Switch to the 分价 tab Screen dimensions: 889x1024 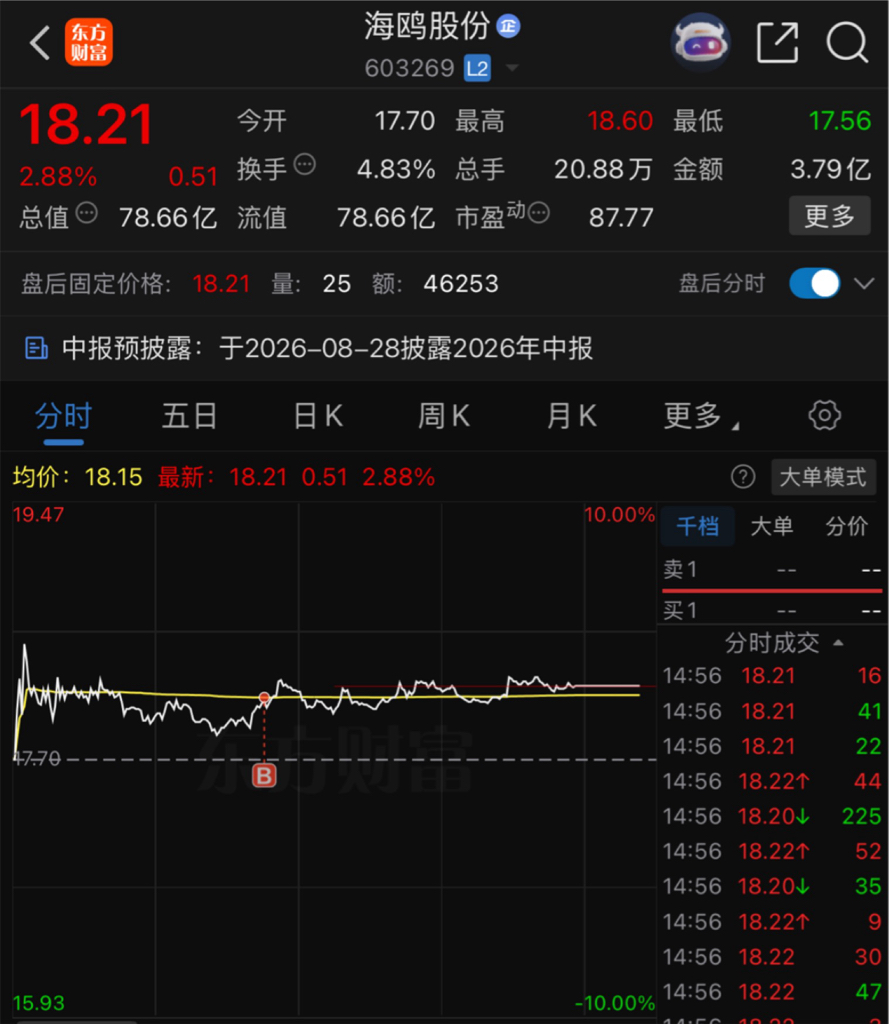pos(847,526)
